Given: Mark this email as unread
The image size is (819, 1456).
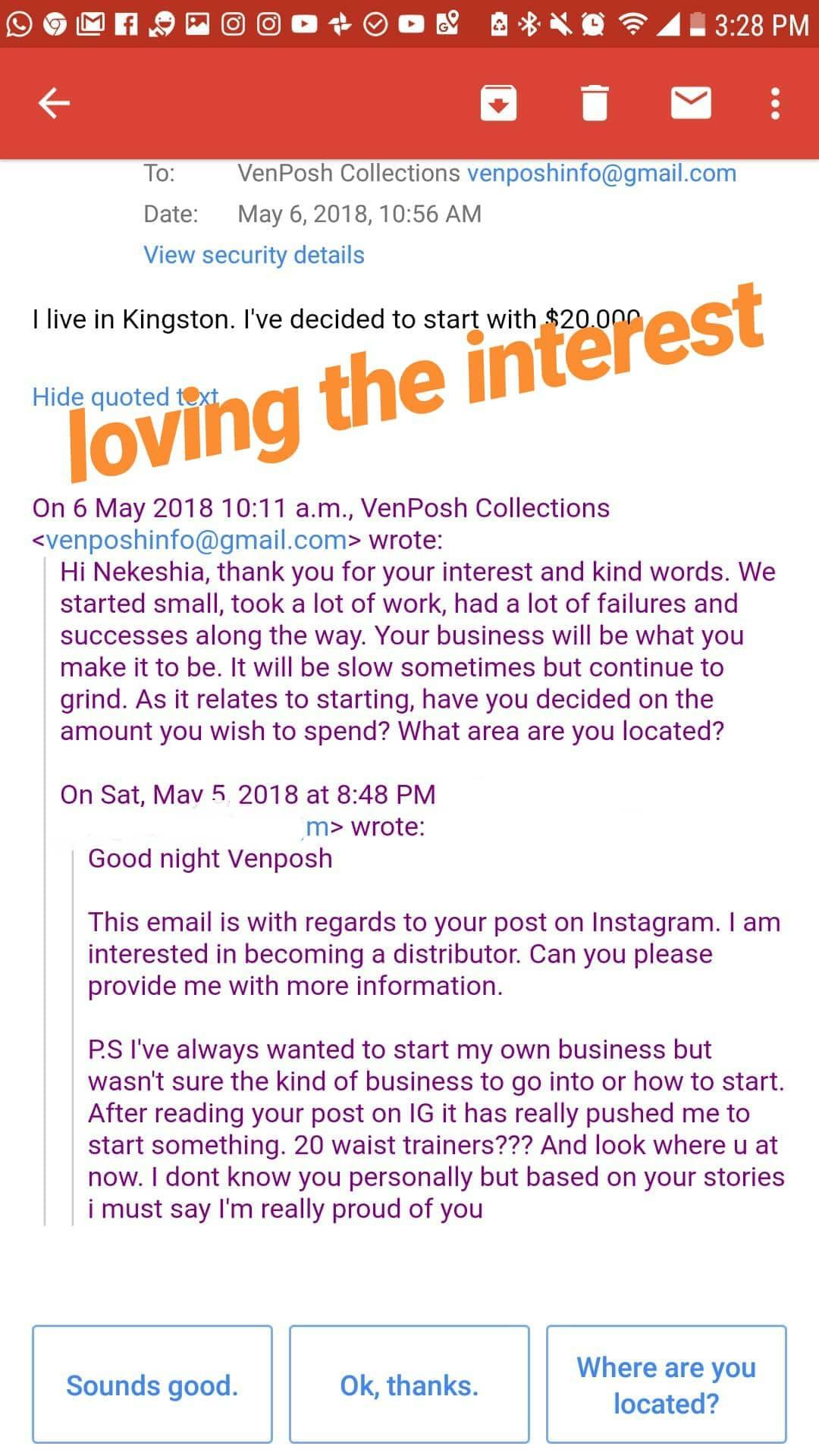Looking at the screenshot, I should coord(691,103).
